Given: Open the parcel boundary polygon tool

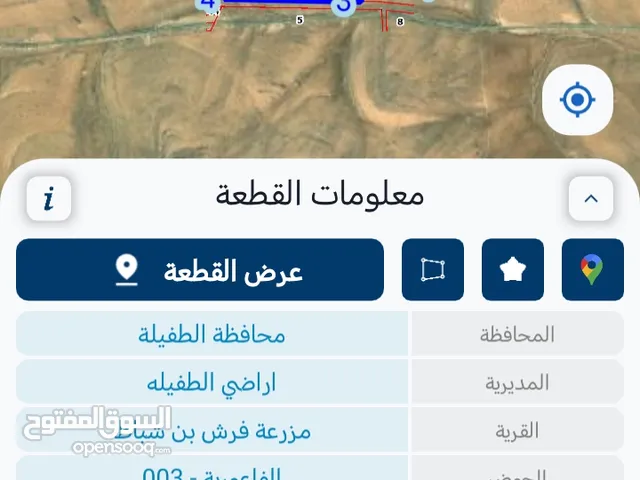Looking at the screenshot, I should 432,270.
